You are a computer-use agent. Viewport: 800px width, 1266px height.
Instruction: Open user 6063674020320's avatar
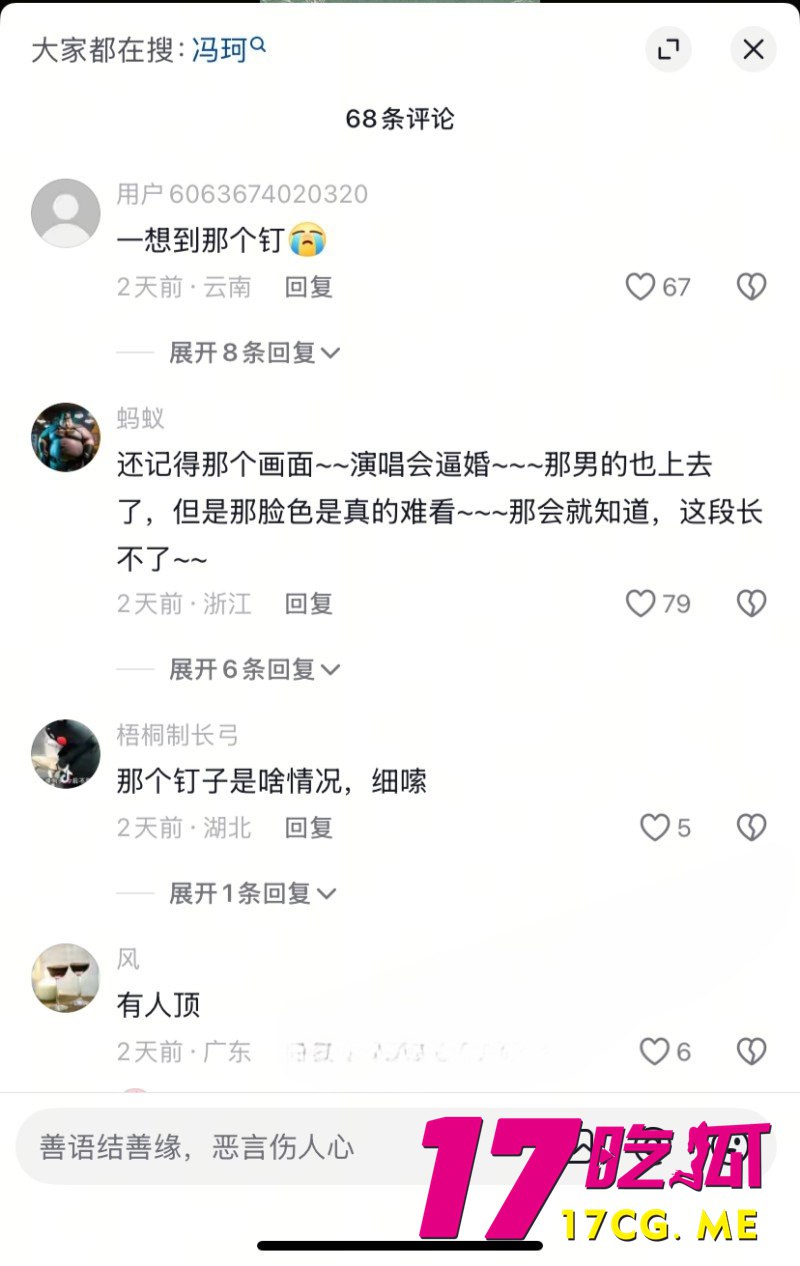click(66, 213)
